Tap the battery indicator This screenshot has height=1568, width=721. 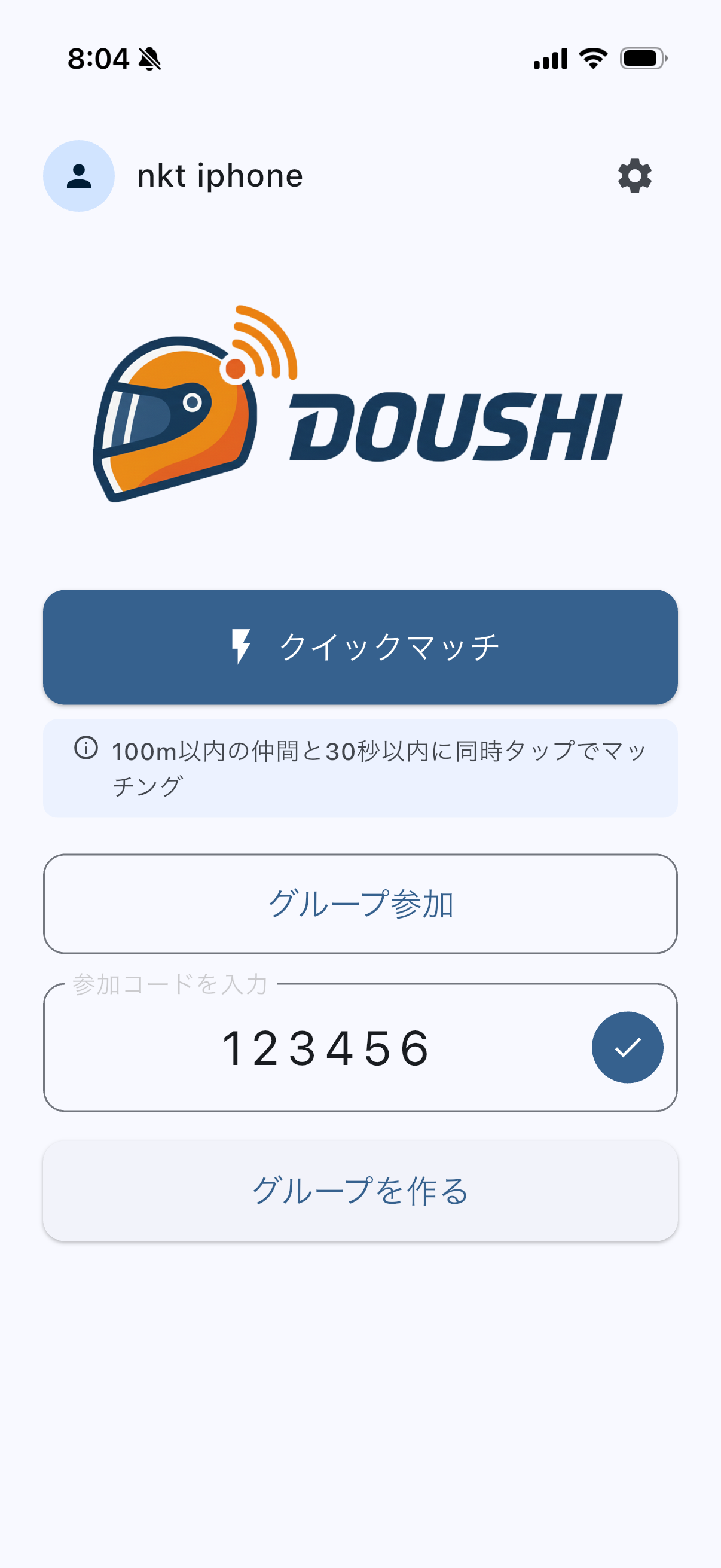pyautogui.click(x=643, y=58)
